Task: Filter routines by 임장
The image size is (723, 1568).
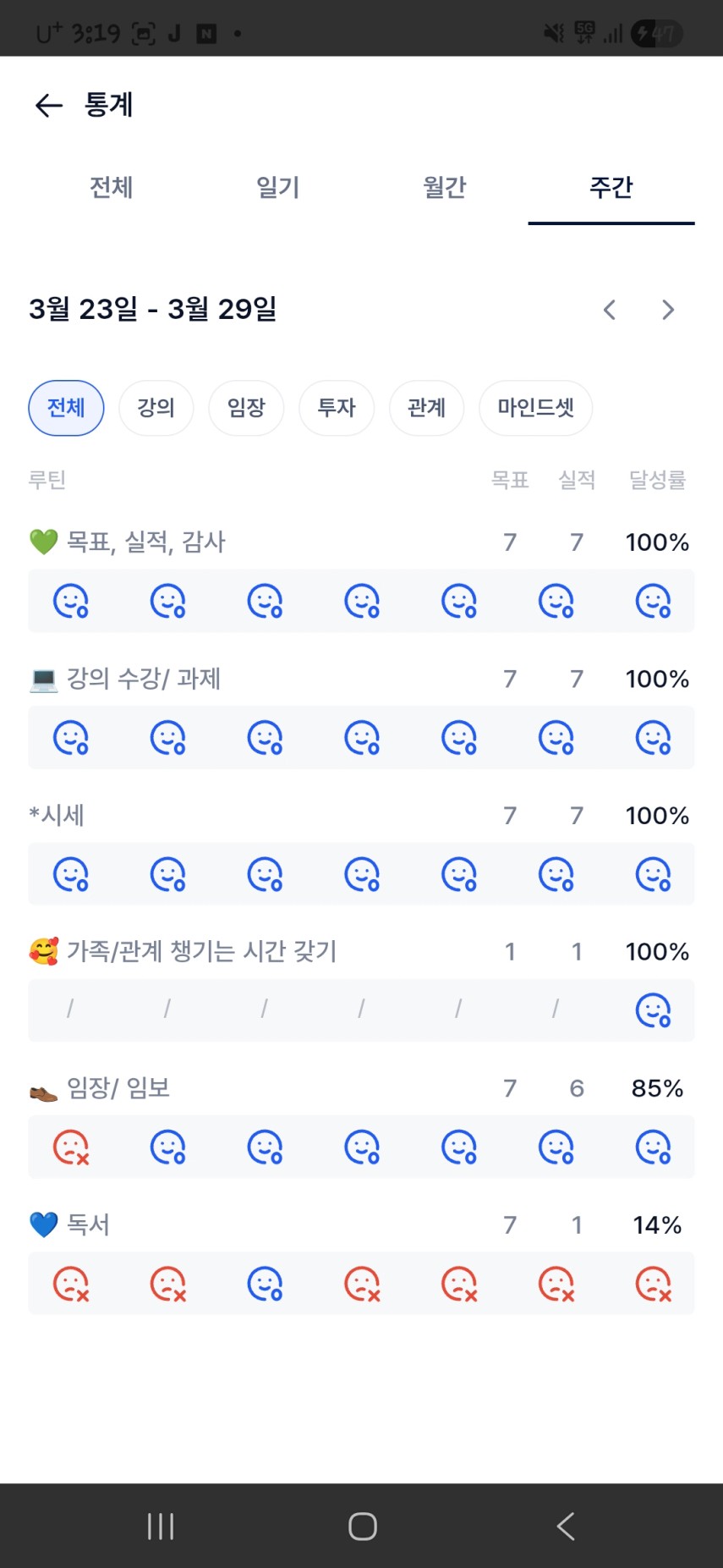Action: (x=246, y=408)
